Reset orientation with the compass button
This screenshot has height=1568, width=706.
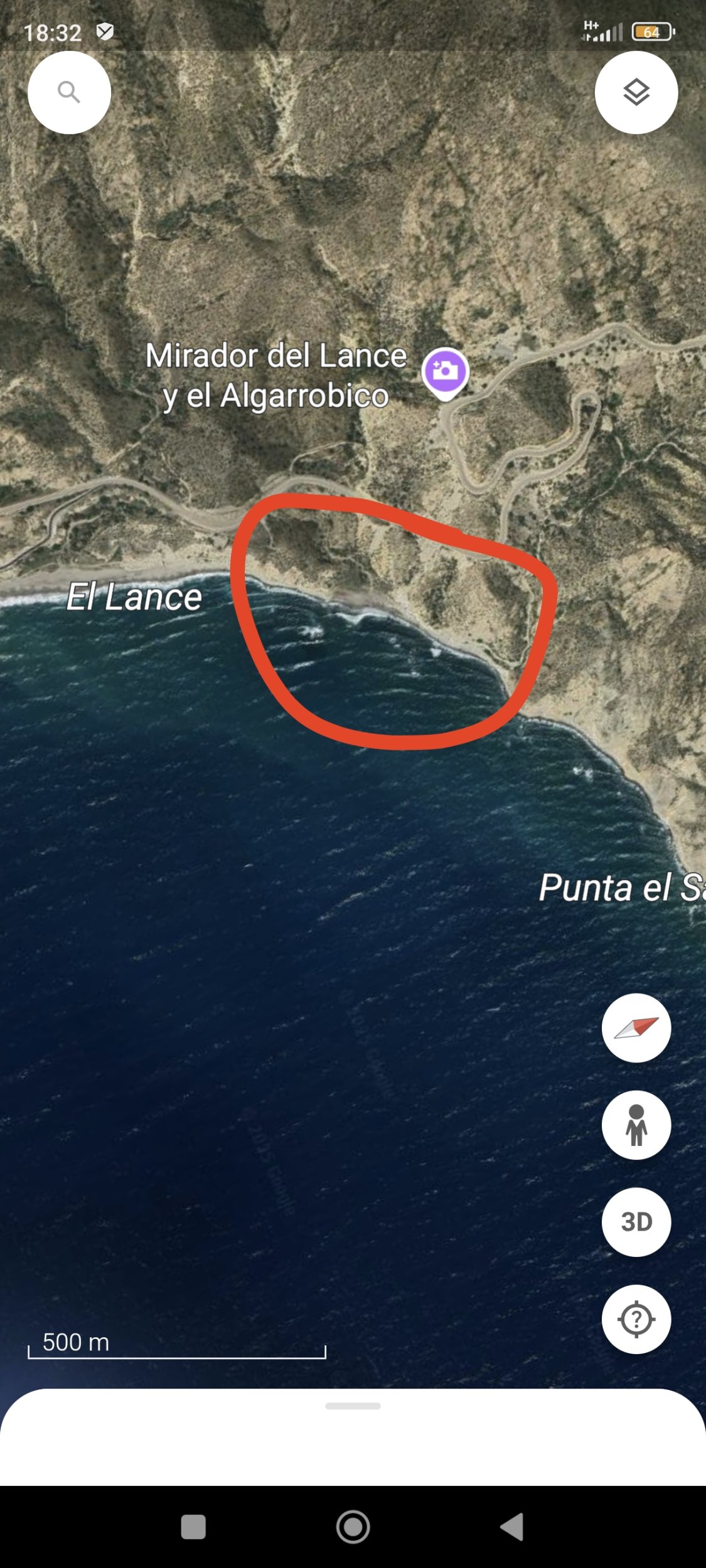point(636,1028)
